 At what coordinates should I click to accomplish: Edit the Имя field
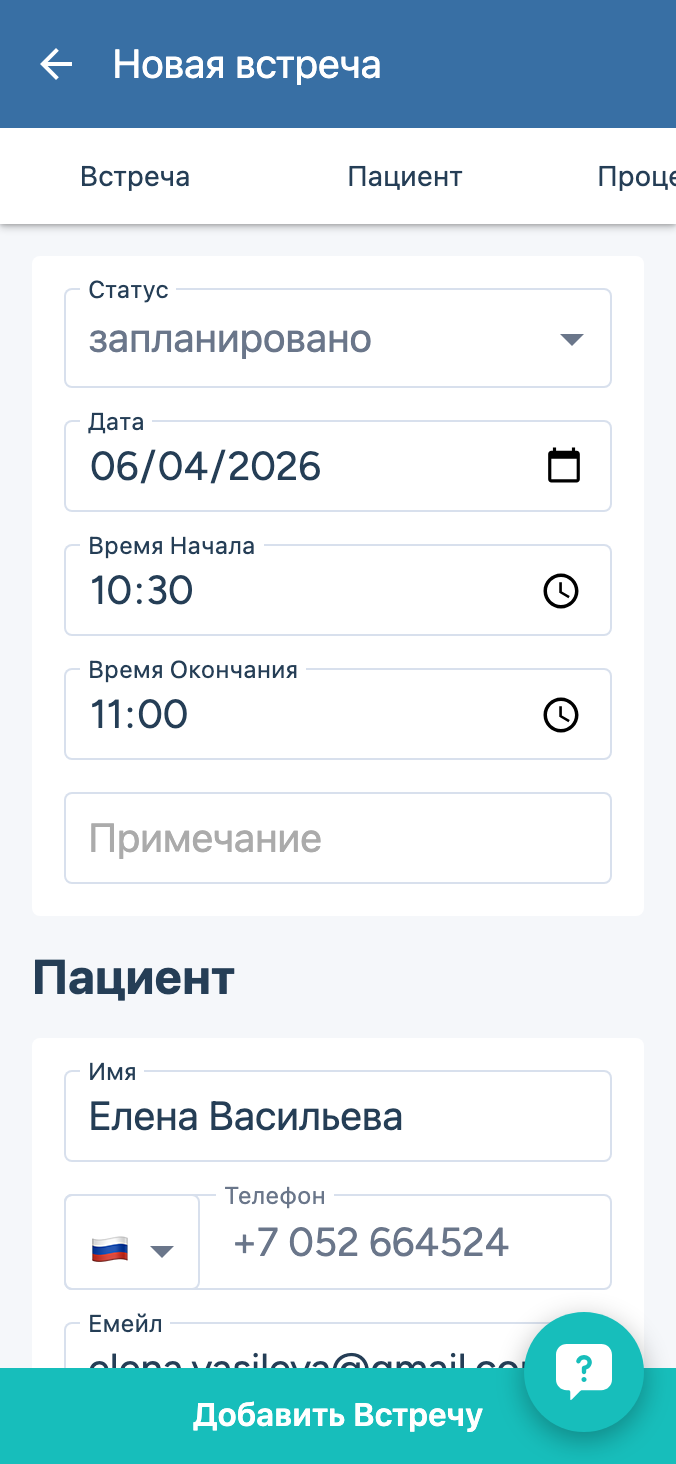[x=338, y=1117]
